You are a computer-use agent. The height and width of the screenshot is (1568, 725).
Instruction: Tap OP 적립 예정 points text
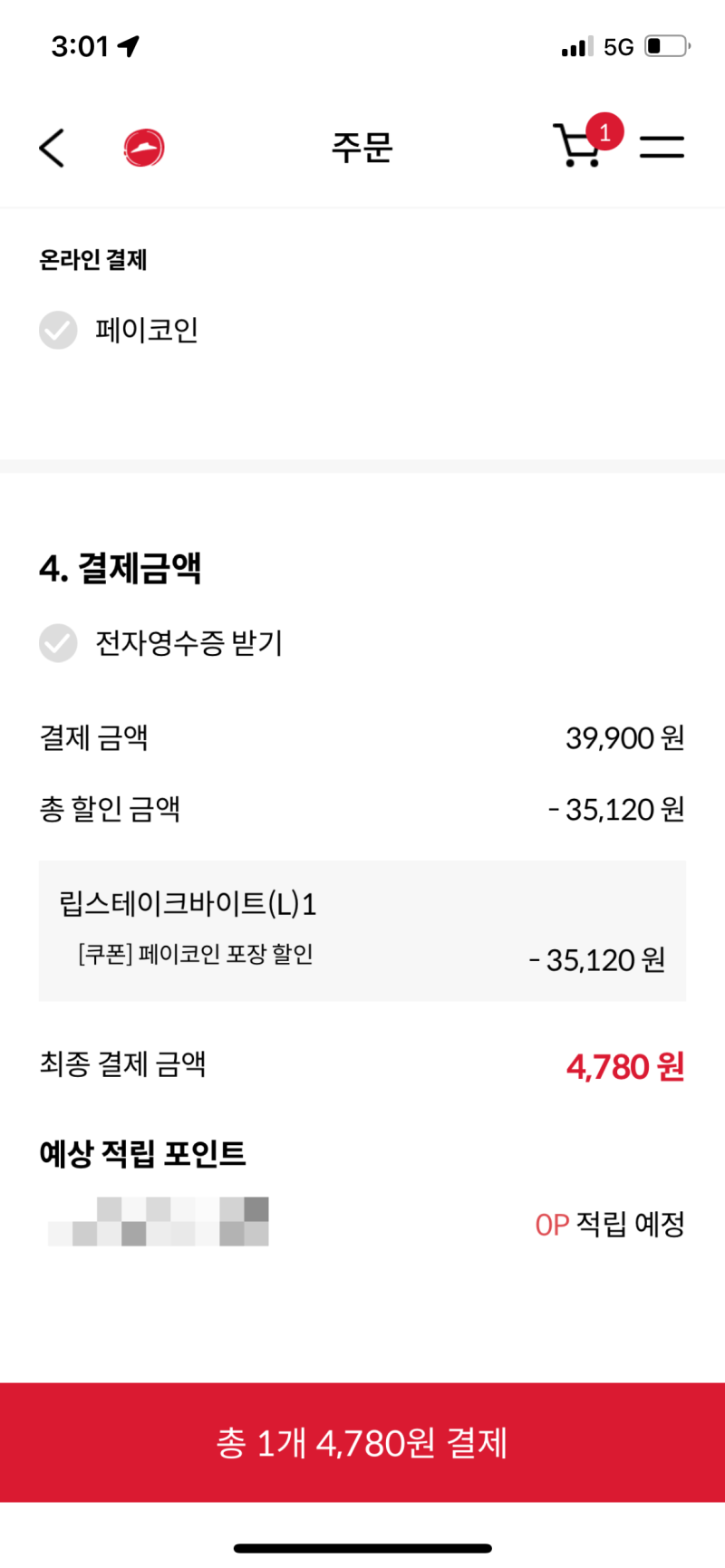point(609,1224)
